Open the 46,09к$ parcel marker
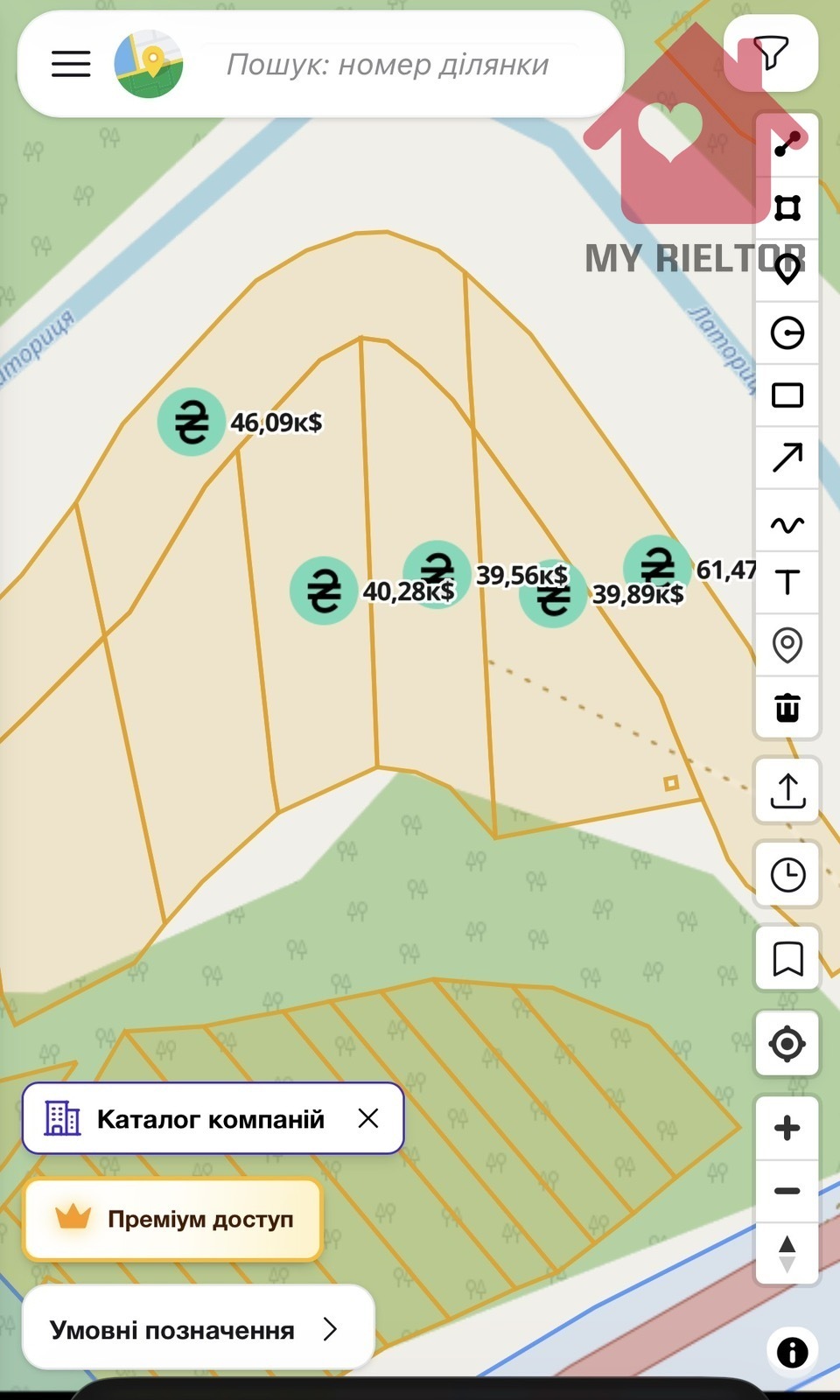Viewport: 840px width, 1400px height. [192, 423]
